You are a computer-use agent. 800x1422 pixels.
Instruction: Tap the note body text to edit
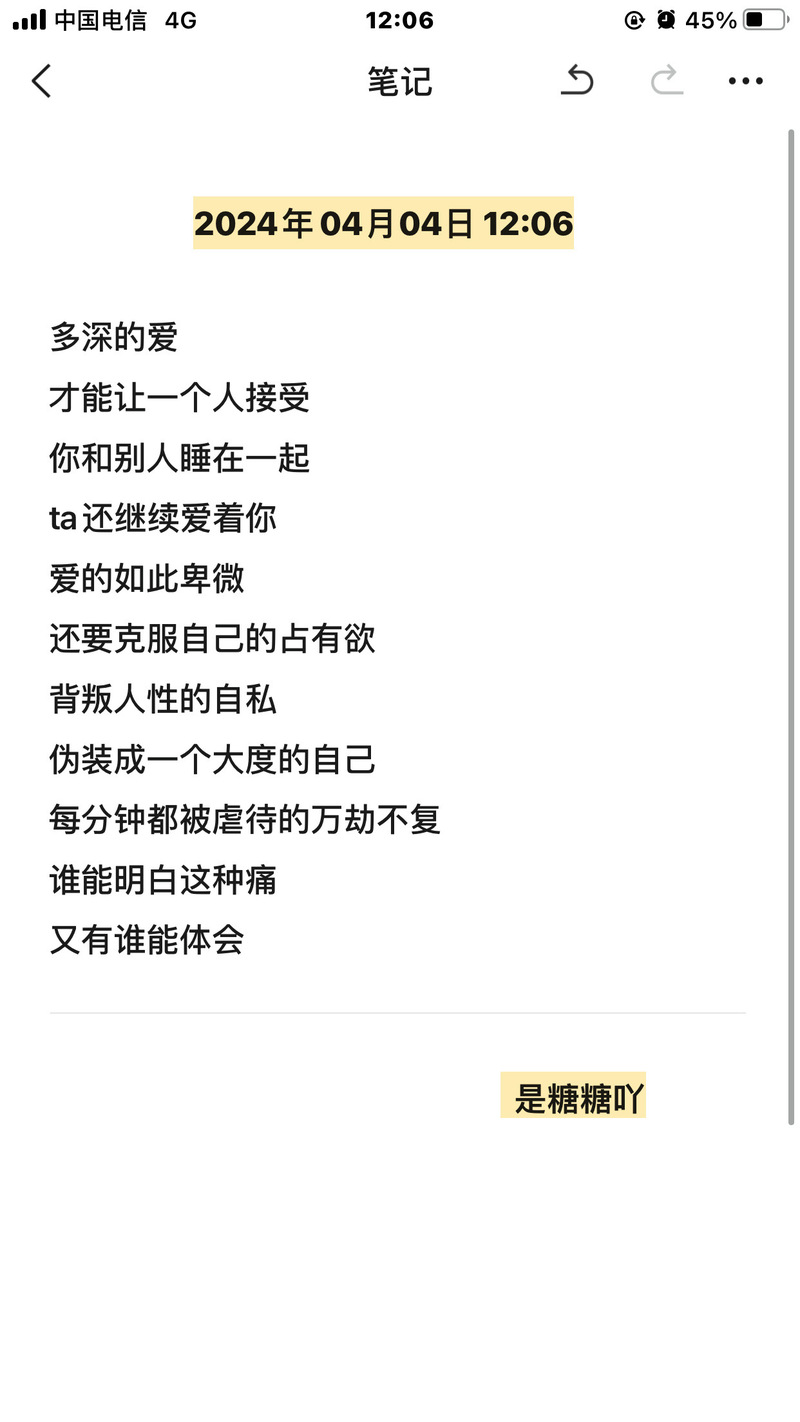245,638
